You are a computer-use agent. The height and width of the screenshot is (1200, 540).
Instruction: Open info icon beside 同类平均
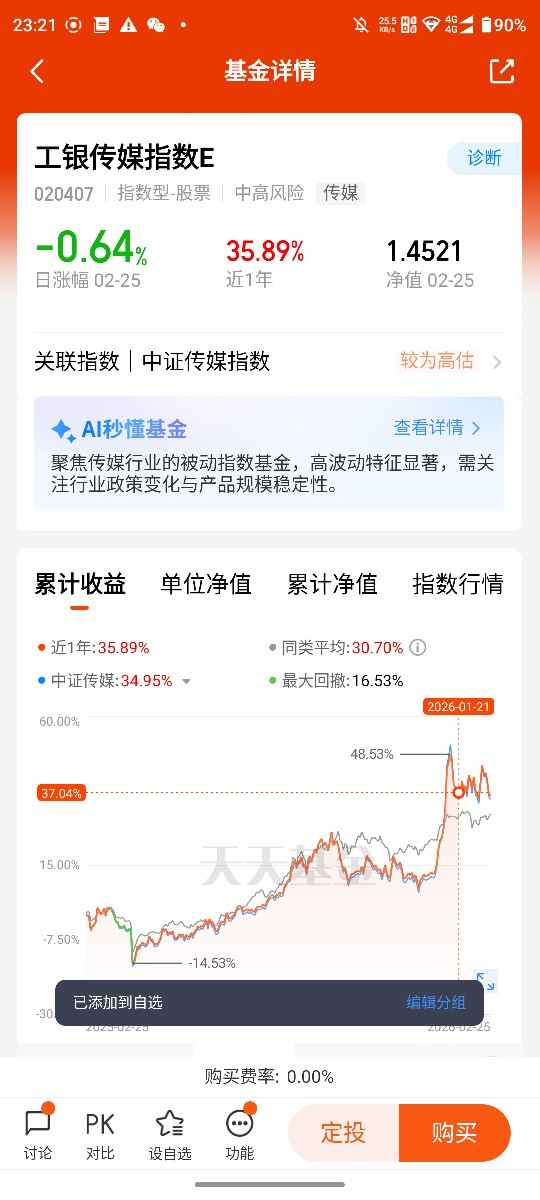[418, 647]
